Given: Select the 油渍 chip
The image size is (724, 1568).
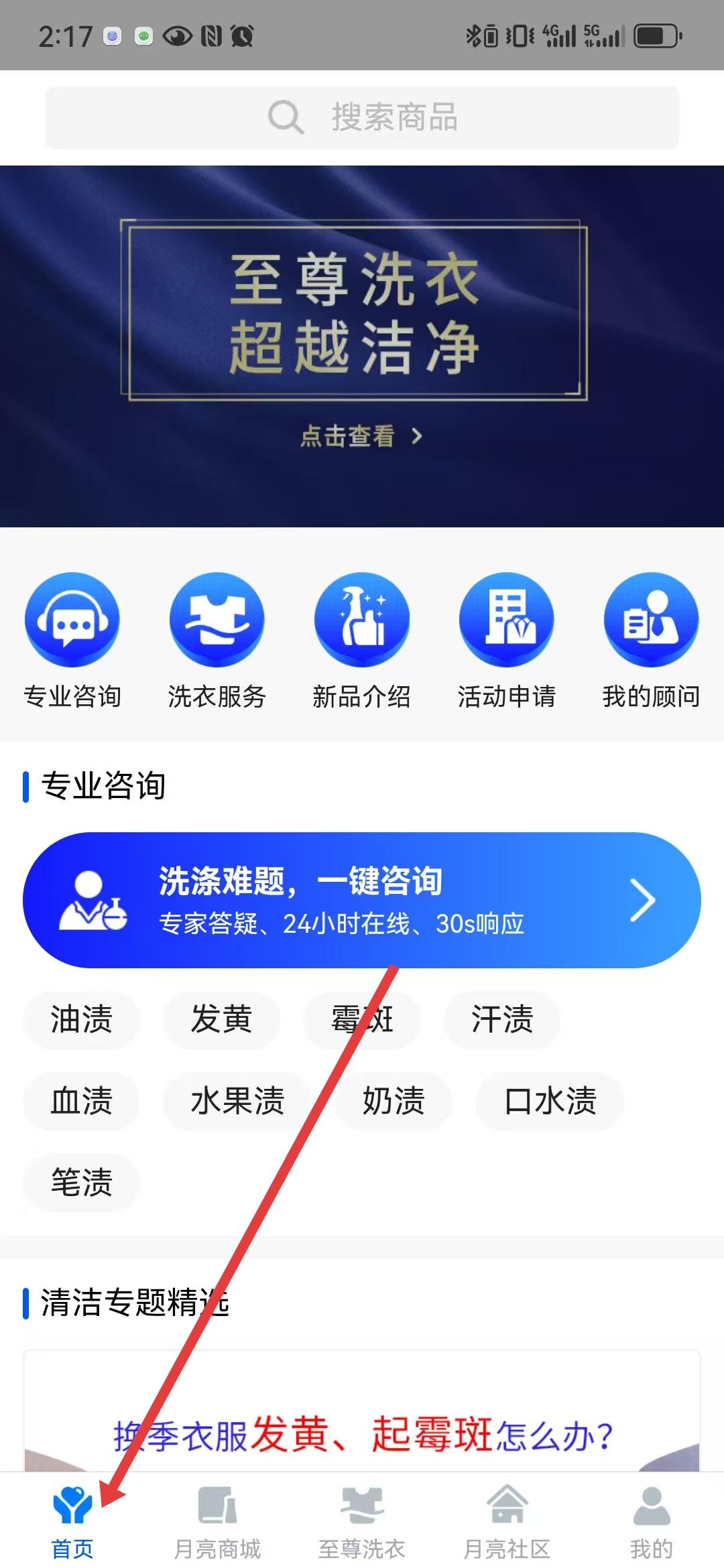Looking at the screenshot, I should click(x=81, y=1019).
